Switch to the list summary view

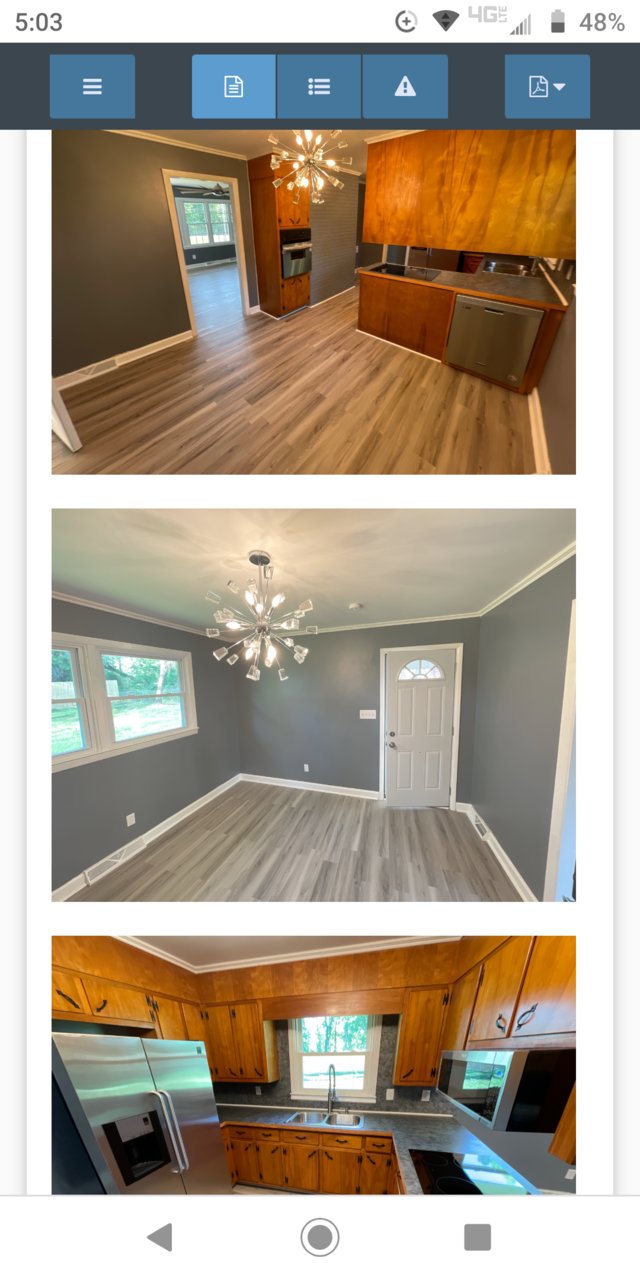click(319, 87)
